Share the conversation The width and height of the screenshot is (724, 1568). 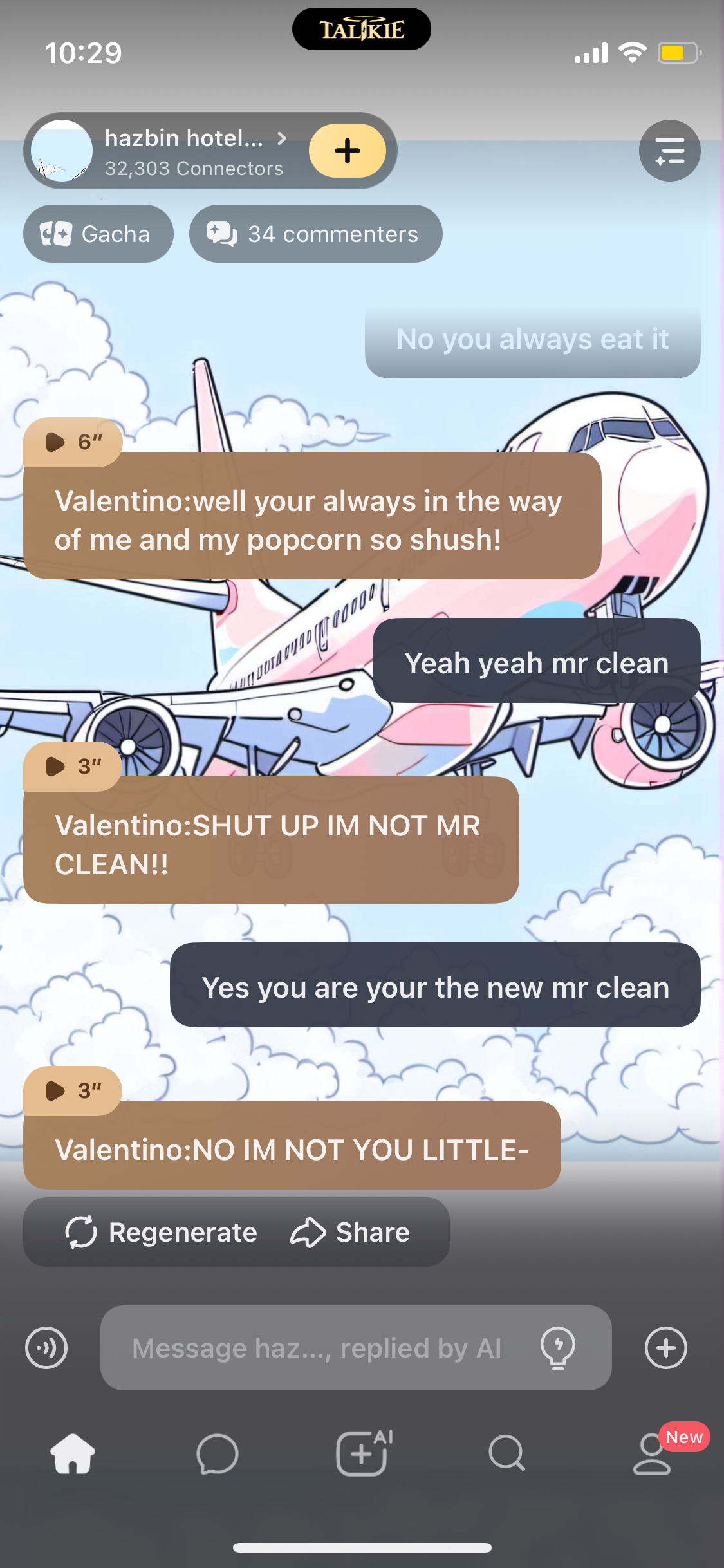click(351, 1232)
